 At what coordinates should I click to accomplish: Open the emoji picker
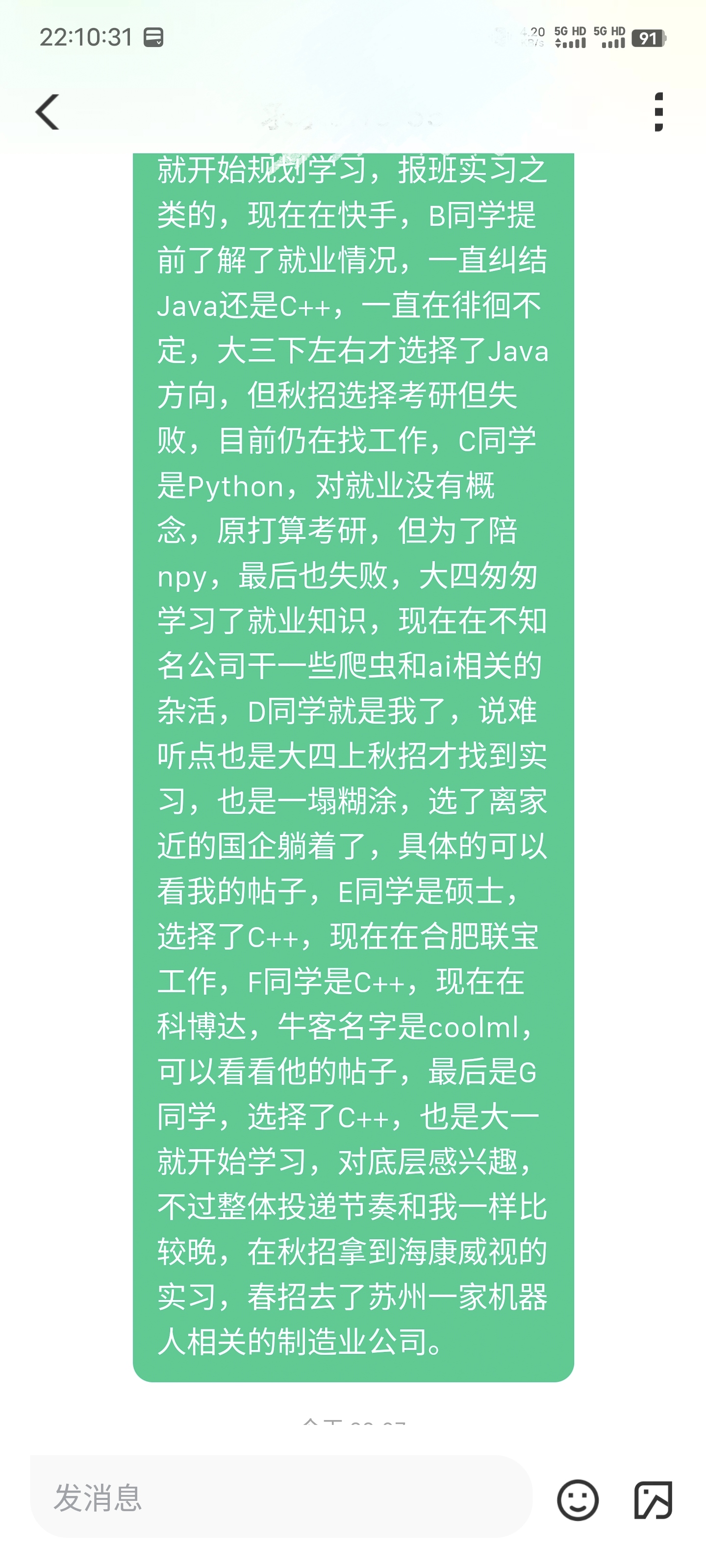click(x=578, y=1499)
